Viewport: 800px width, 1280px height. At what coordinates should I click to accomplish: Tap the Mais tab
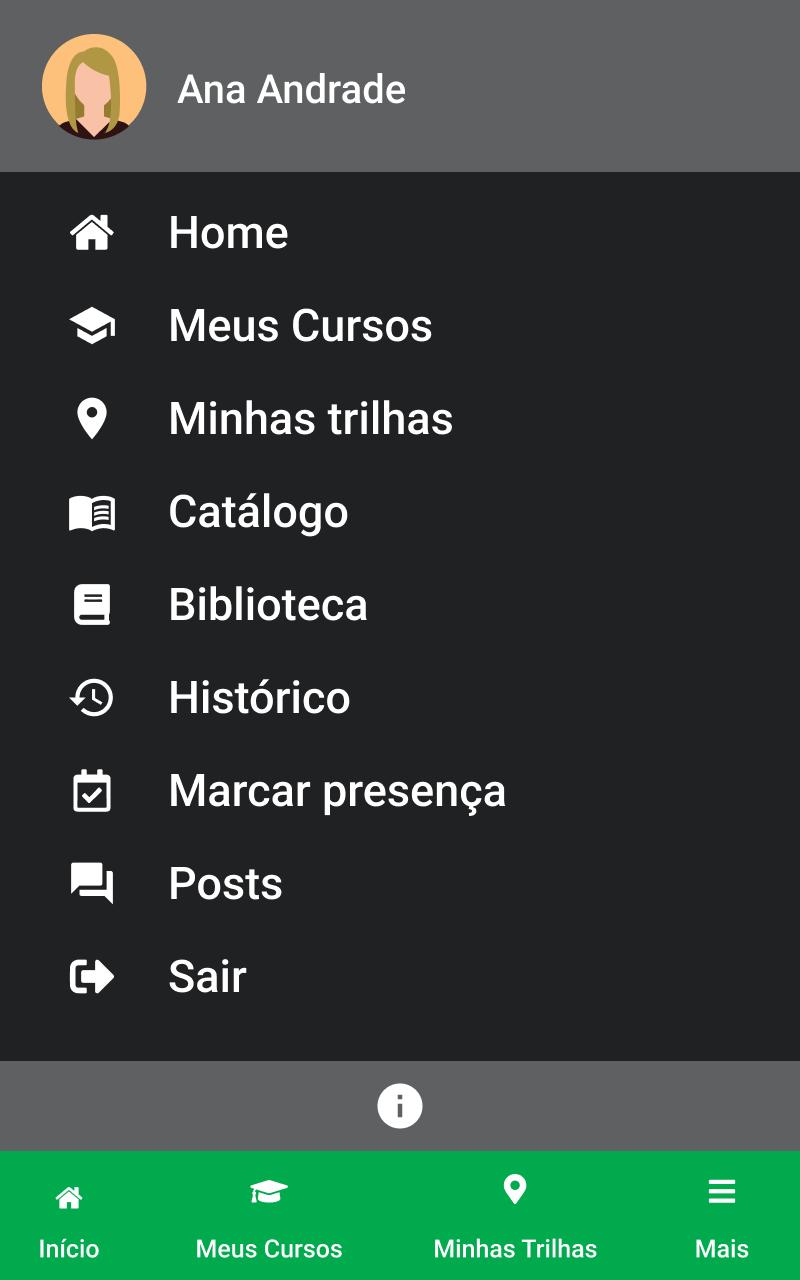(x=722, y=1218)
